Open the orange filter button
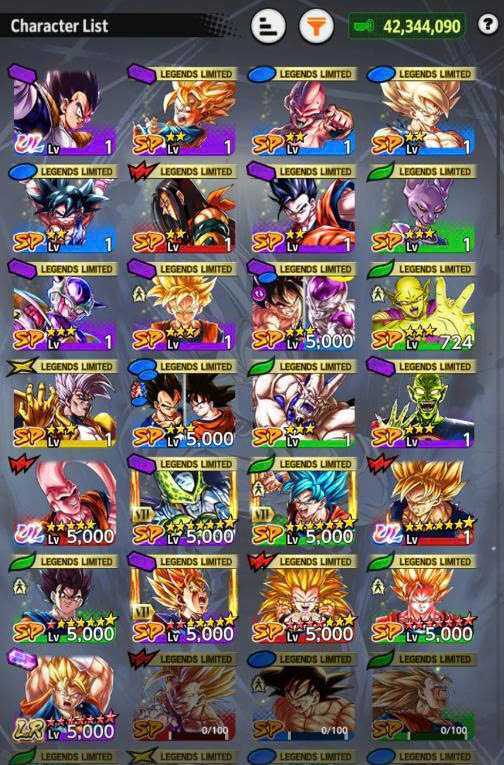The height and width of the screenshot is (765, 504). coord(316,26)
